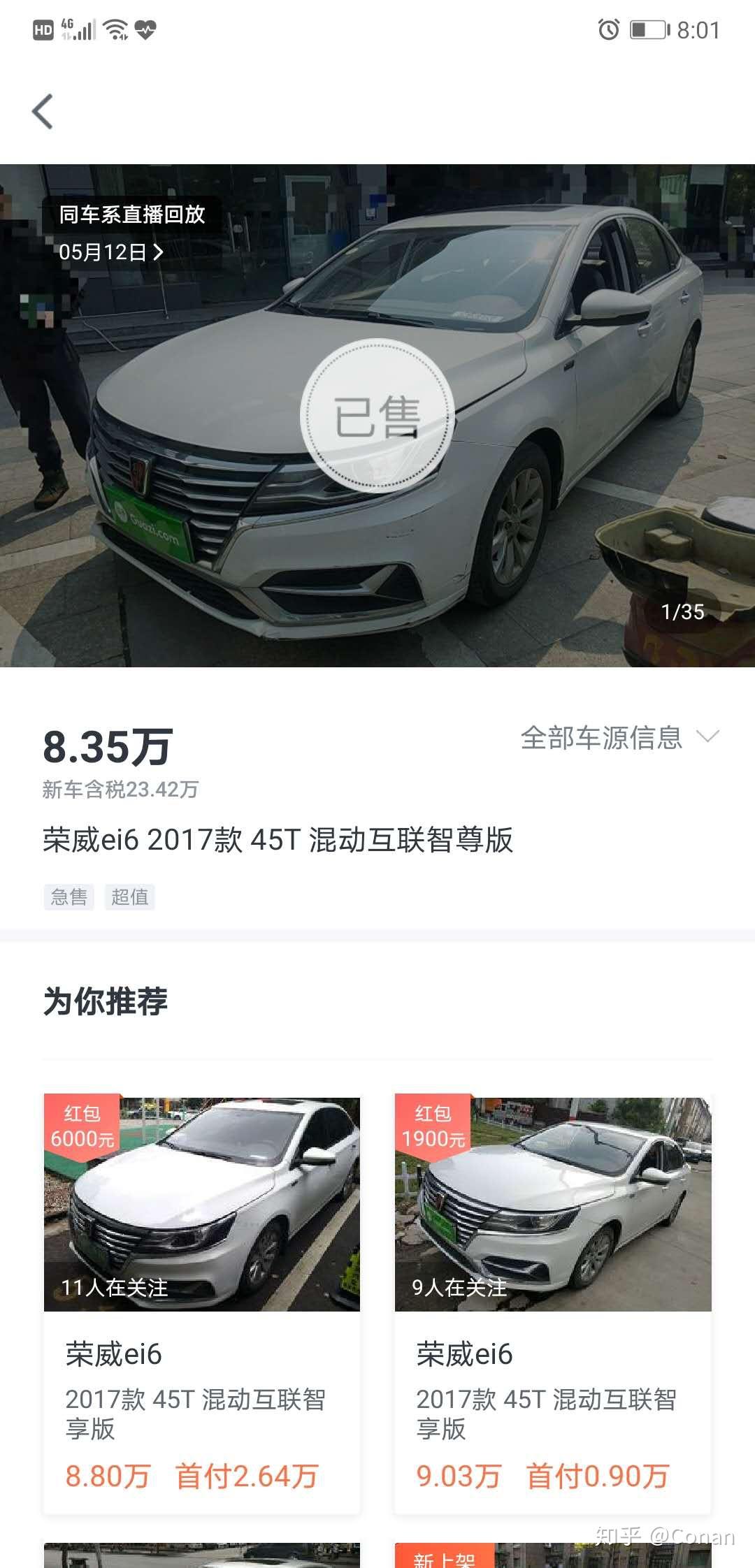Image resolution: width=755 pixels, height=1568 pixels.
Task: Open the 同车系直播回放 05月12日 replay link
Action: pos(131,233)
